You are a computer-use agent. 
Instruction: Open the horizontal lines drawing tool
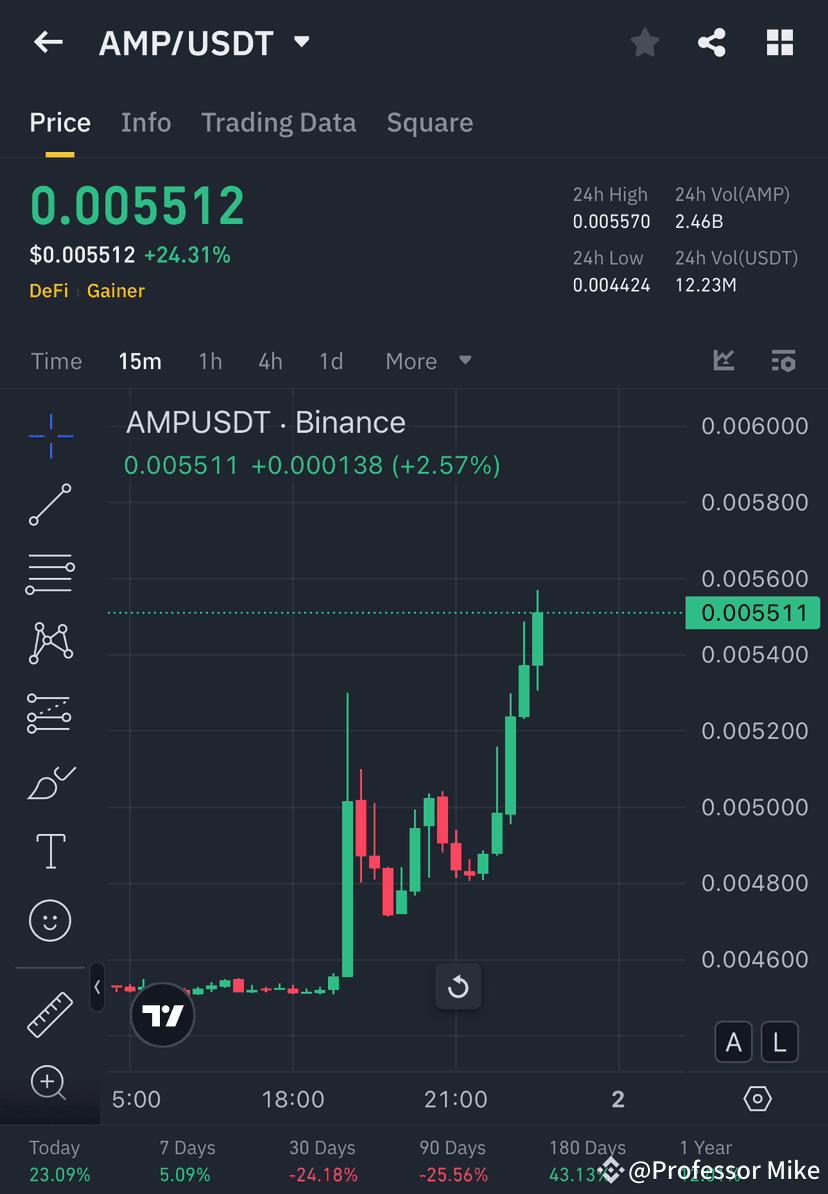(x=50, y=574)
